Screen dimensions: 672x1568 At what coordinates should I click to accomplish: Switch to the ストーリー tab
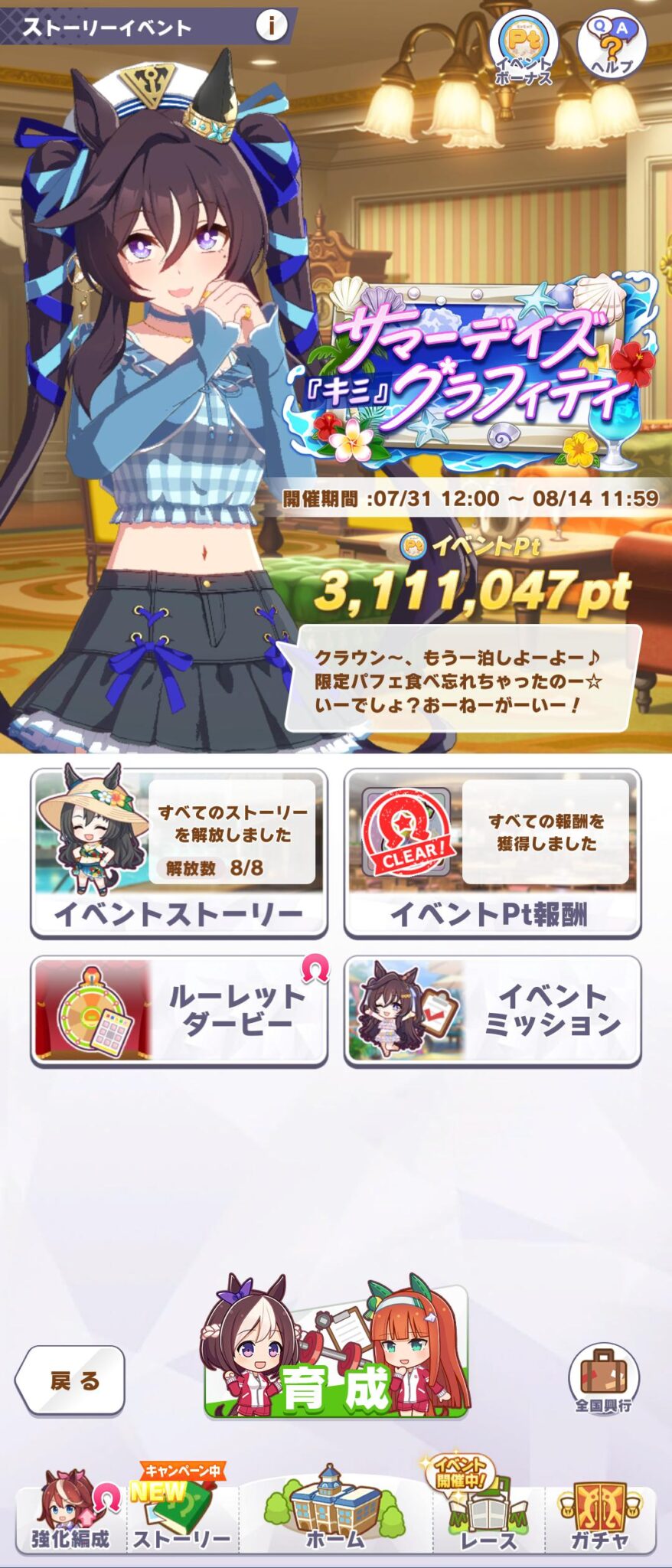181,1517
